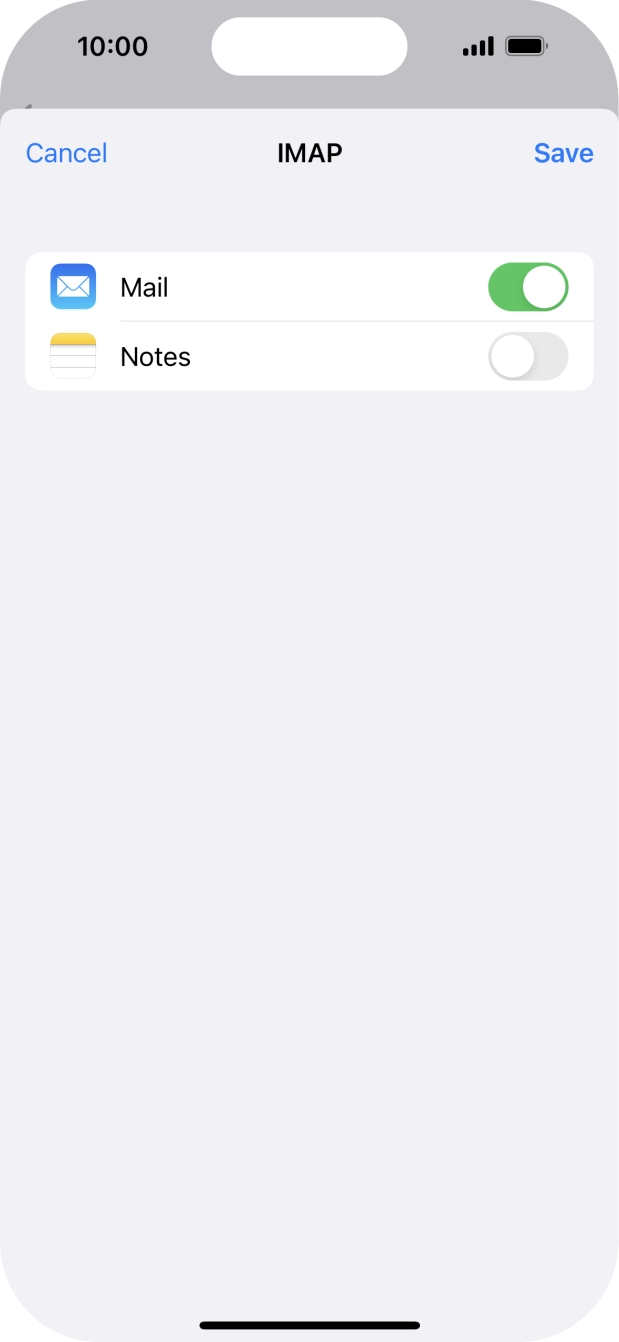Cancel the IMAP account setup

tap(66, 153)
